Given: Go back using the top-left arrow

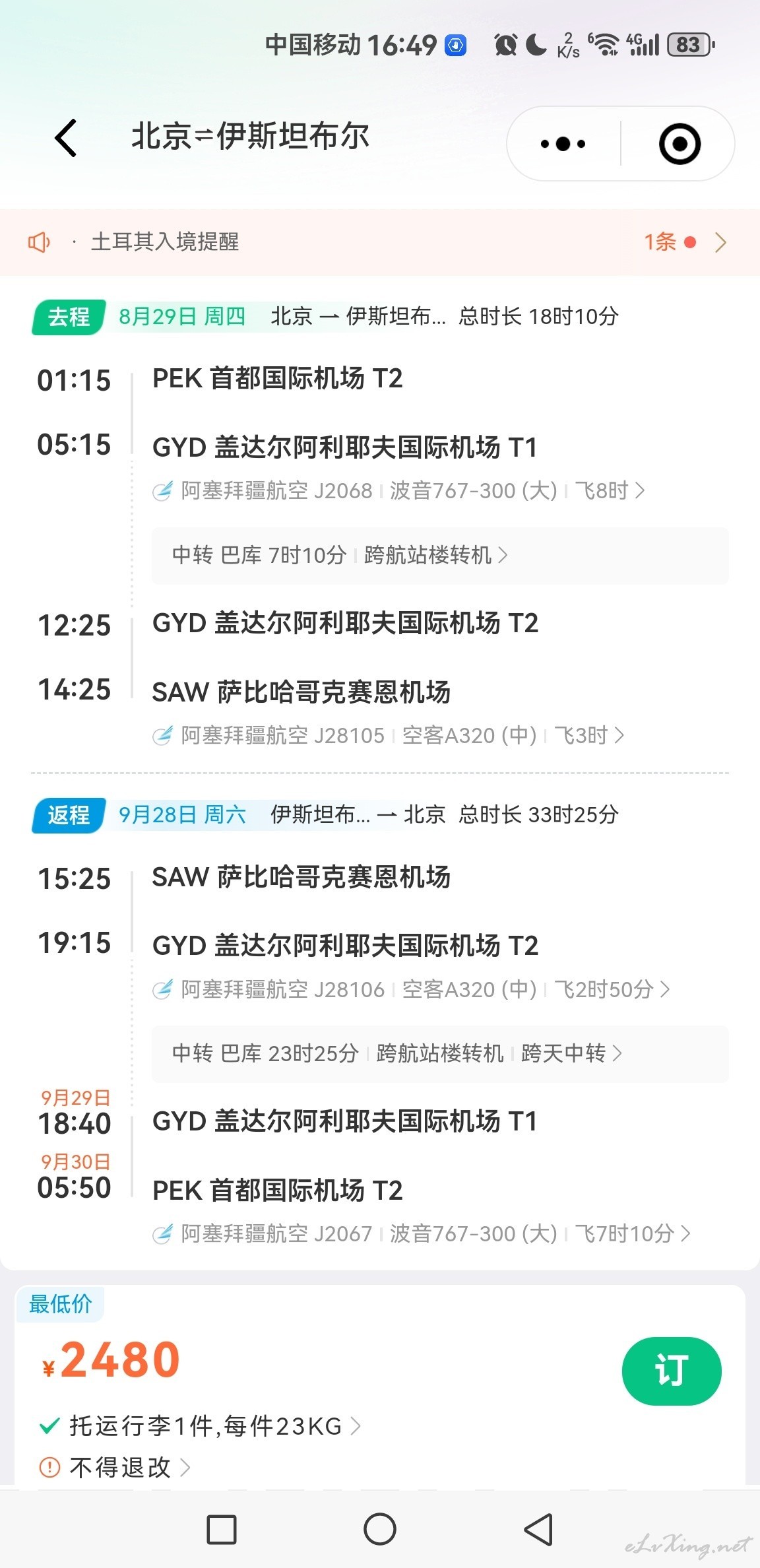Looking at the screenshot, I should pyautogui.click(x=66, y=138).
